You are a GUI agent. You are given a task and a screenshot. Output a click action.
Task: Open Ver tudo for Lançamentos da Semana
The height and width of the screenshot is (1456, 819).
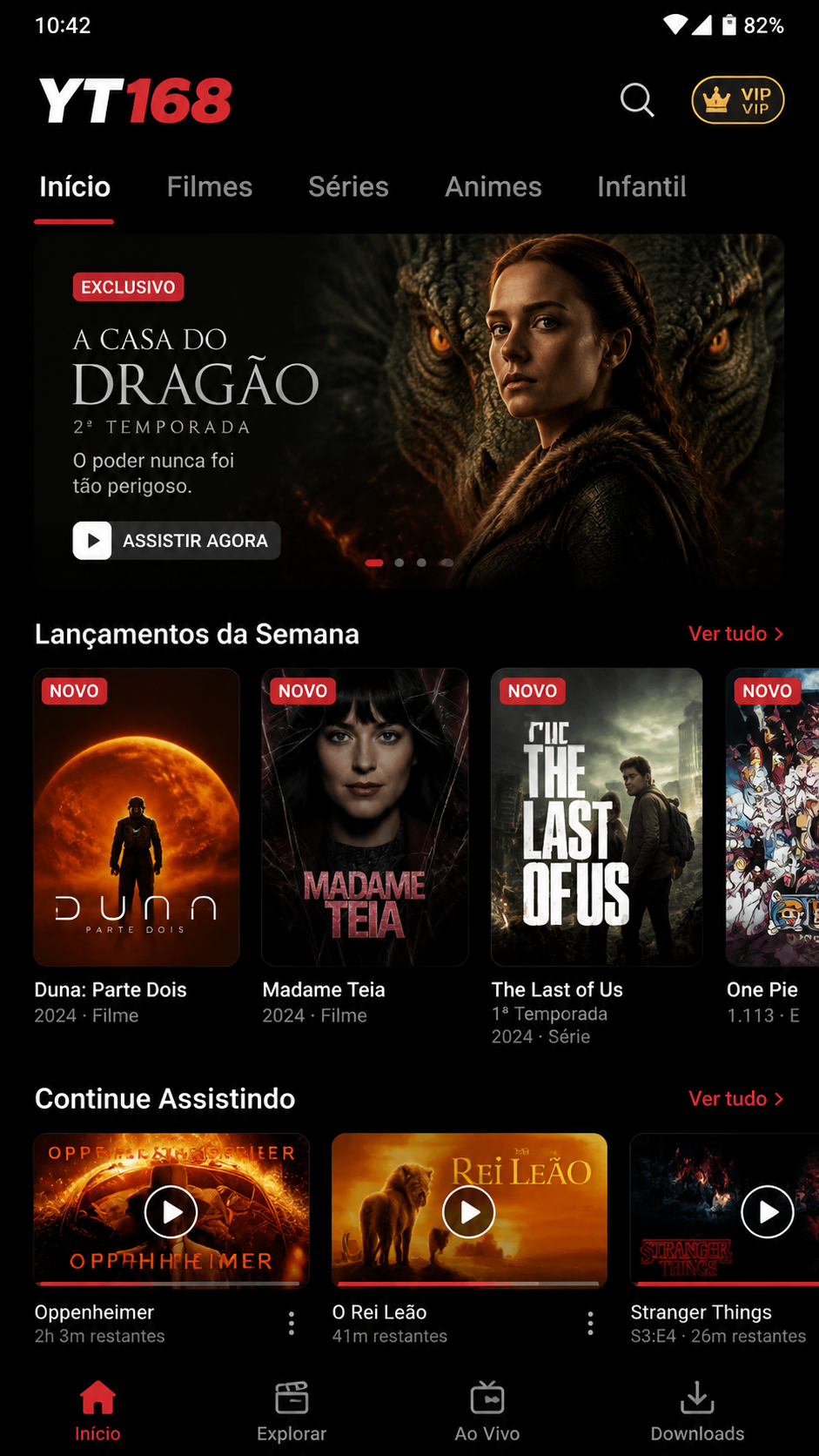[736, 634]
